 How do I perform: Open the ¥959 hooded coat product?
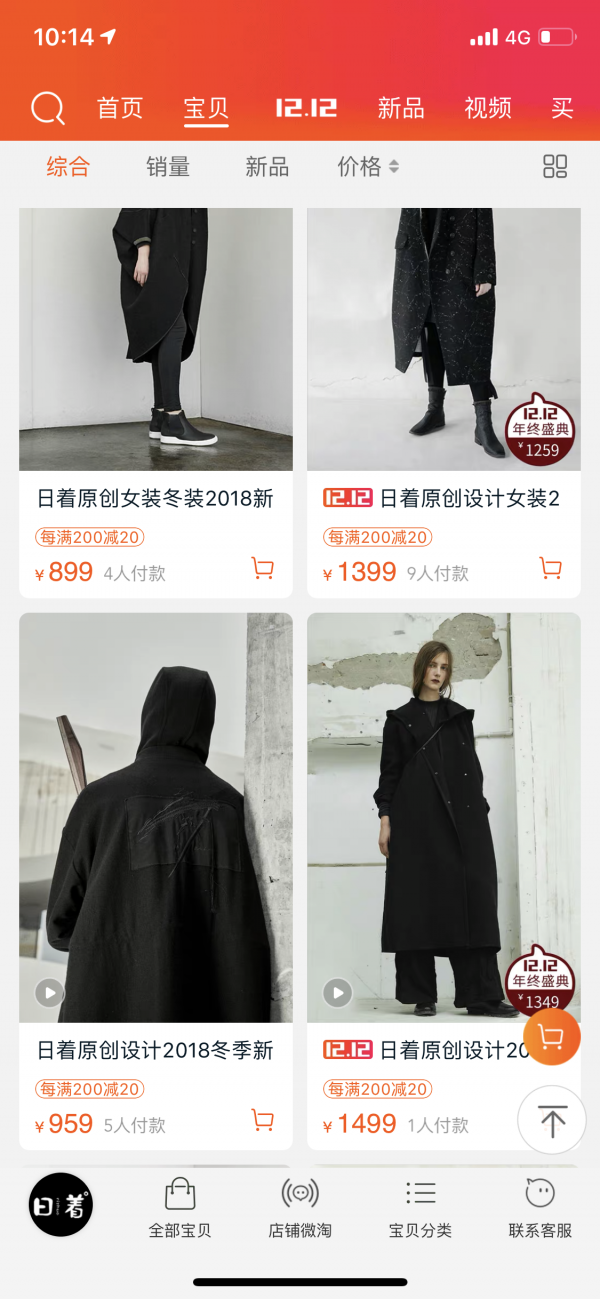(156, 881)
